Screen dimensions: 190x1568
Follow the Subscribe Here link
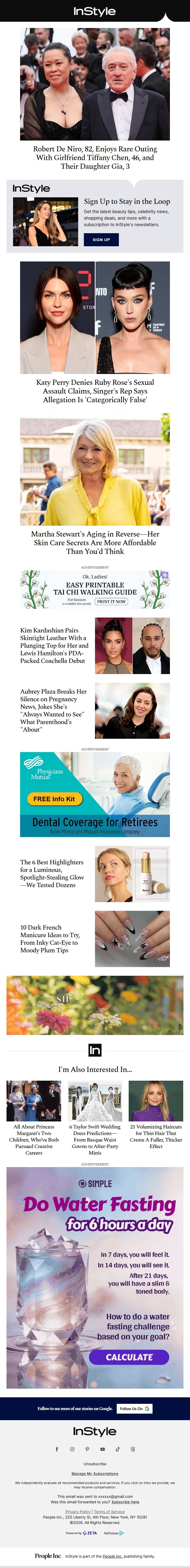(125, 1502)
